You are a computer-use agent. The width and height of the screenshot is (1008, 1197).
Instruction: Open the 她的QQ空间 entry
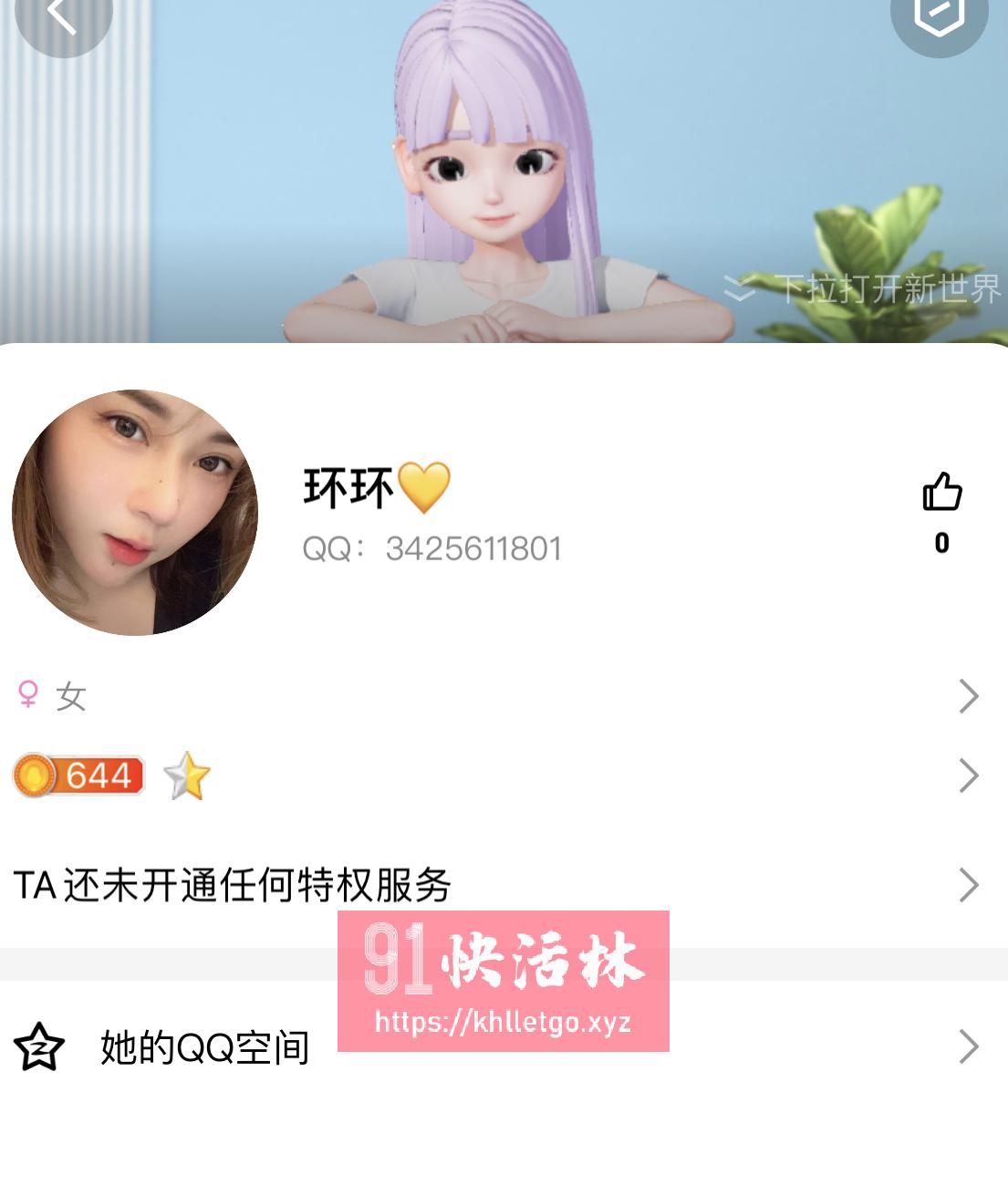205,1046
